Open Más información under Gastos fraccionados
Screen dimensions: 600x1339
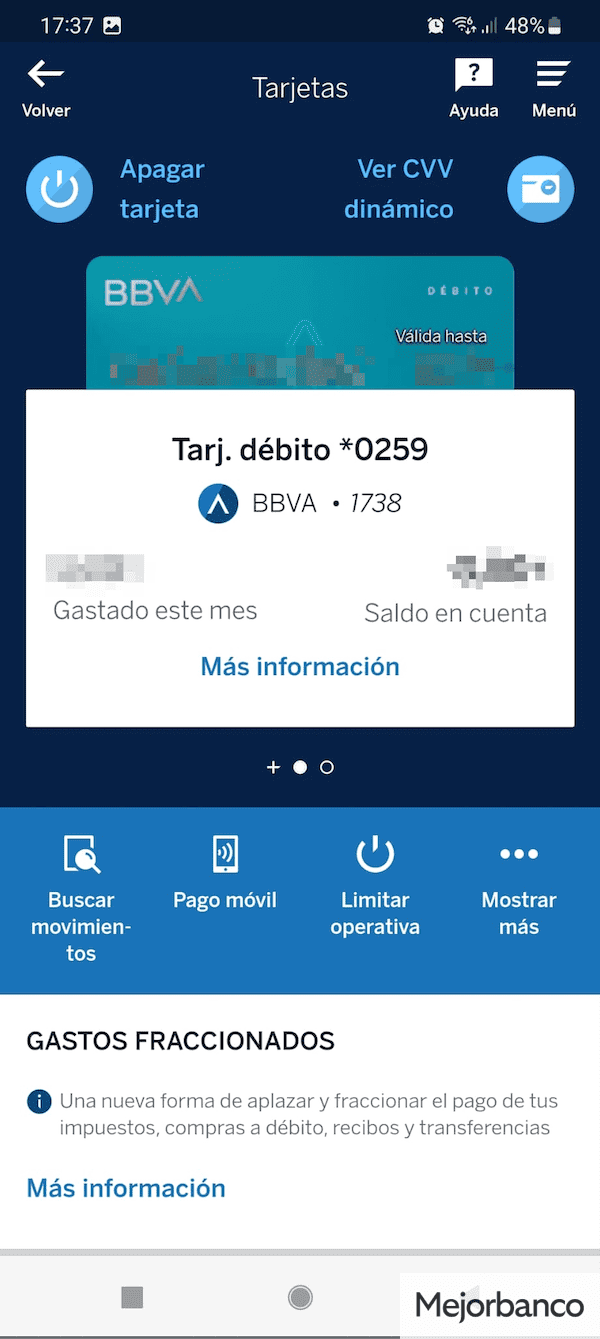coord(126,1188)
